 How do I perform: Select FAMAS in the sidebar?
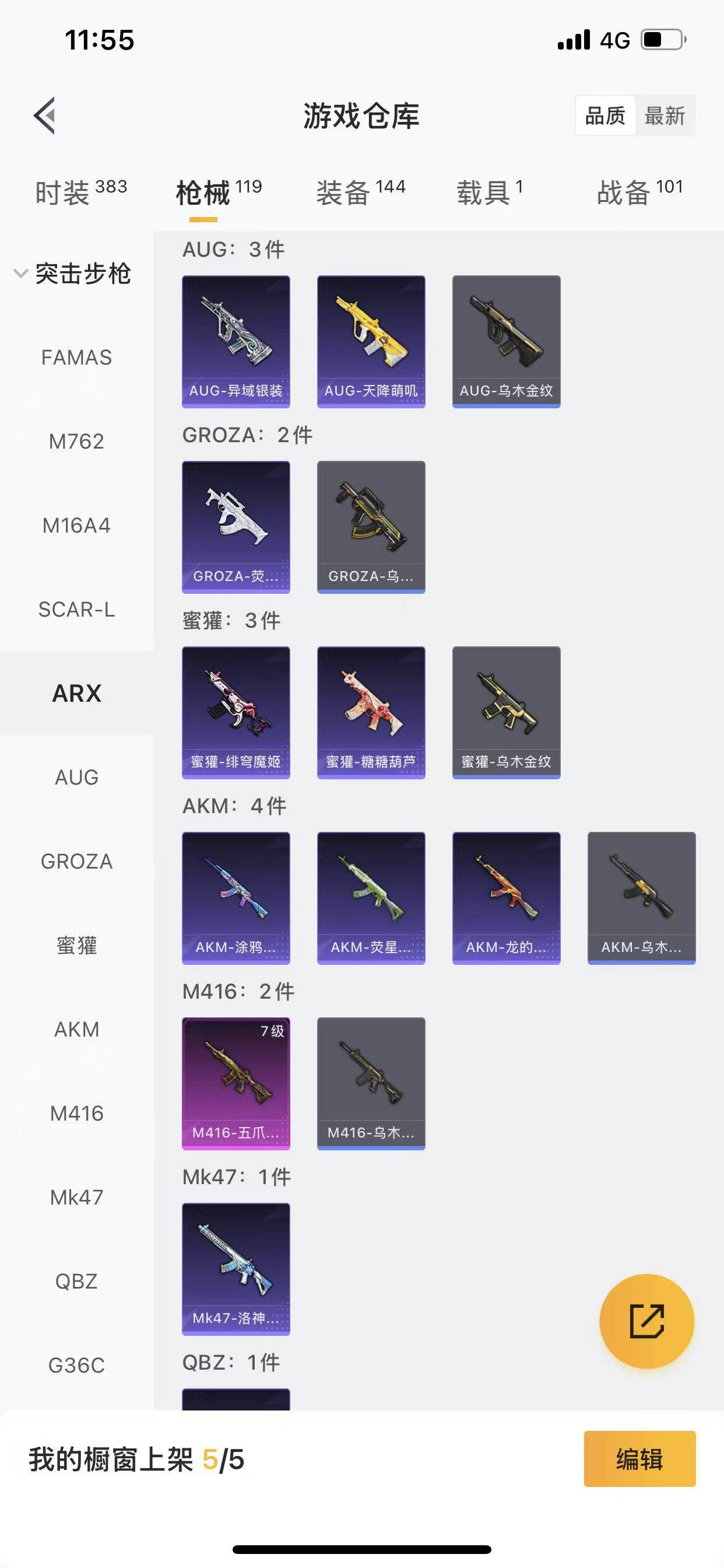pos(77,358)
